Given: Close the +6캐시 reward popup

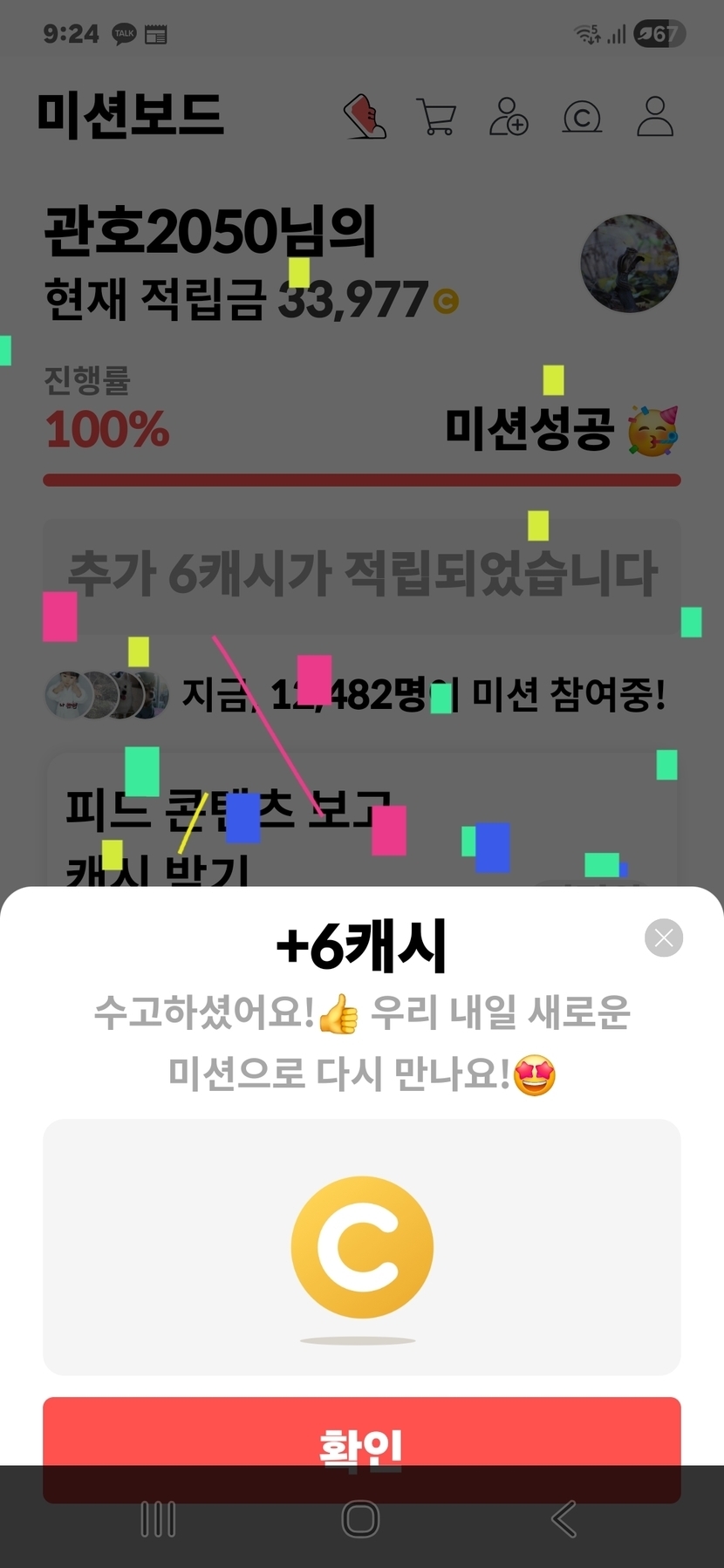Looking at the screenshot, I should click(664, 937).
